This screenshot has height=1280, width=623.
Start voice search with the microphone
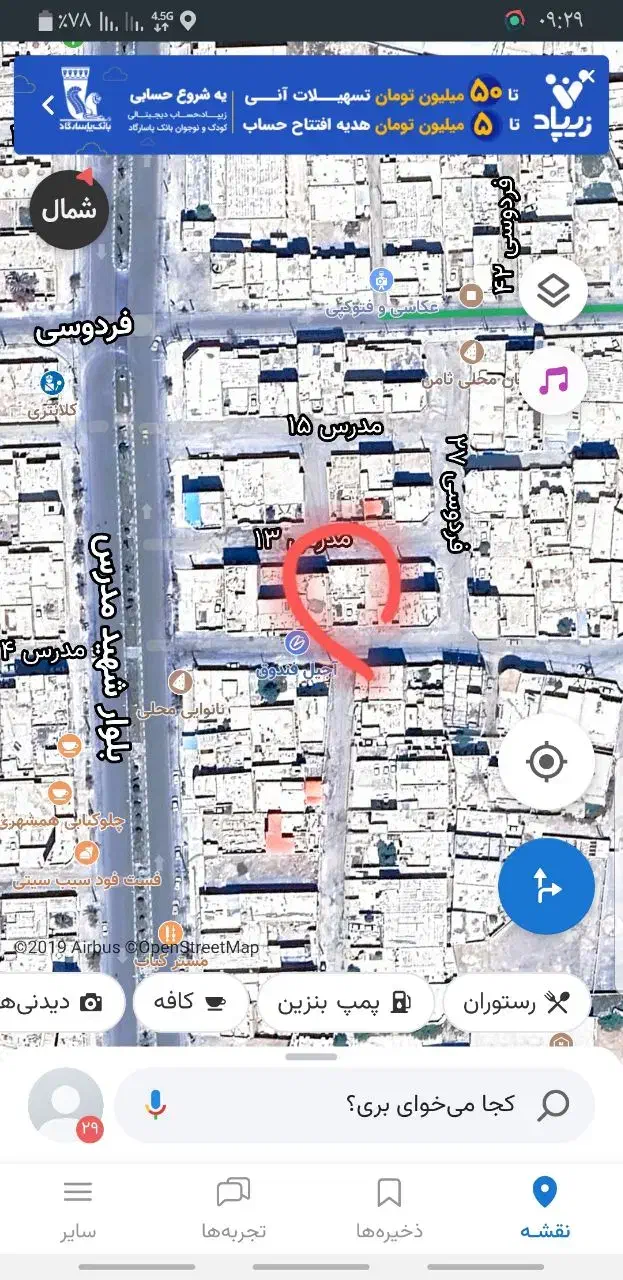(x=155, y=1104)
